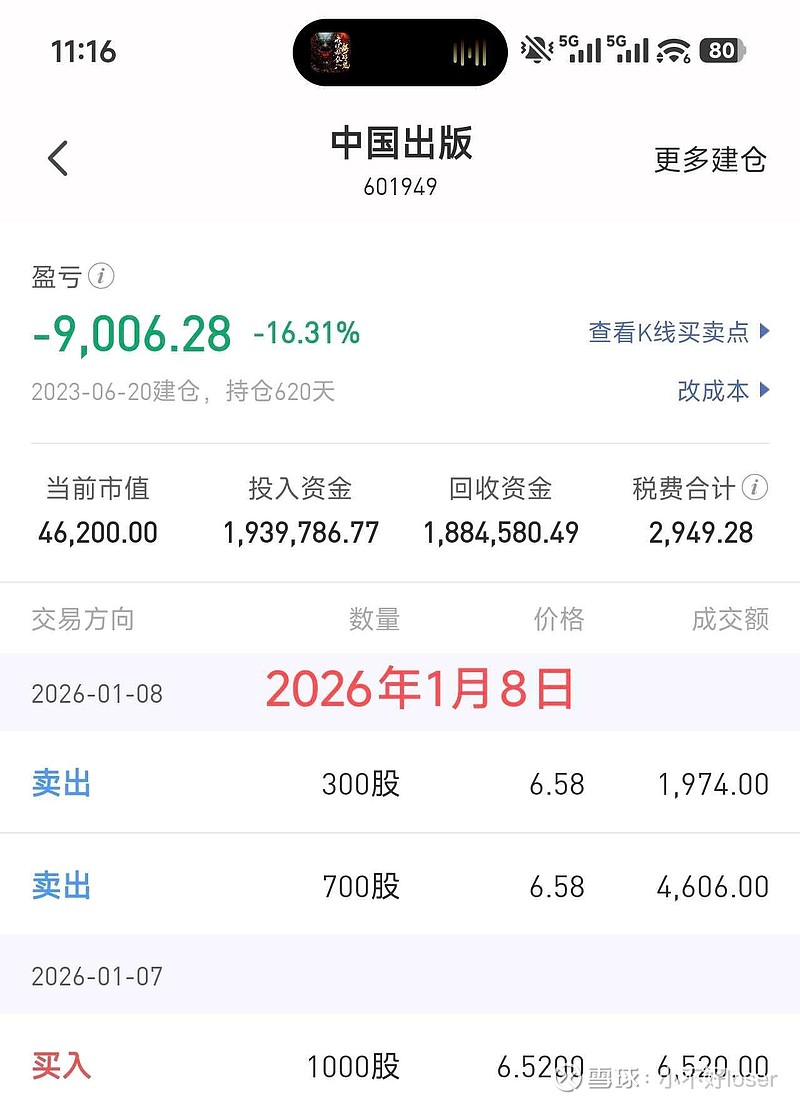Tap the audio waveform in the media capsule
Image resolution: width=800 pixels, height=1103 pixels.
(x=469, y=53)
